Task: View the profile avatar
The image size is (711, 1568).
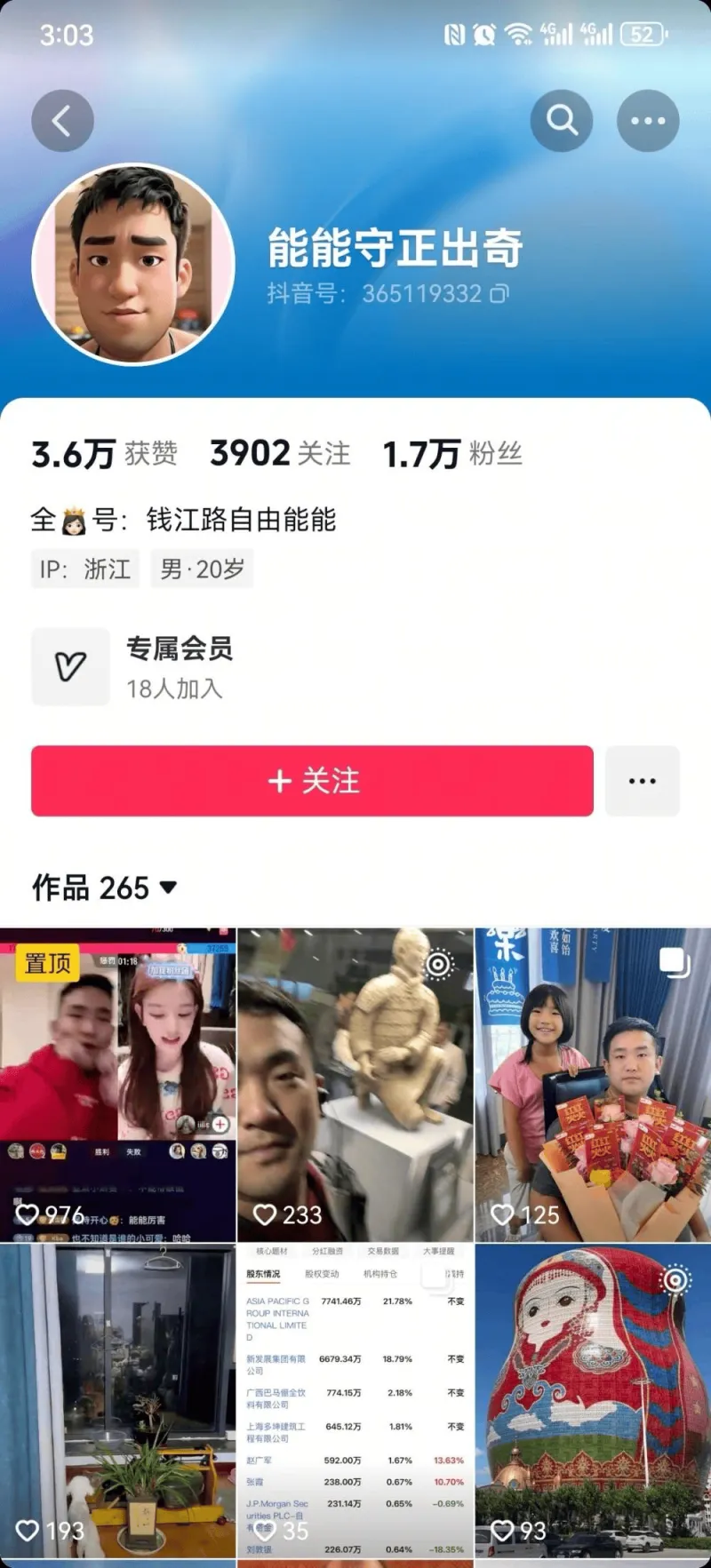Action: pos(133,264)
